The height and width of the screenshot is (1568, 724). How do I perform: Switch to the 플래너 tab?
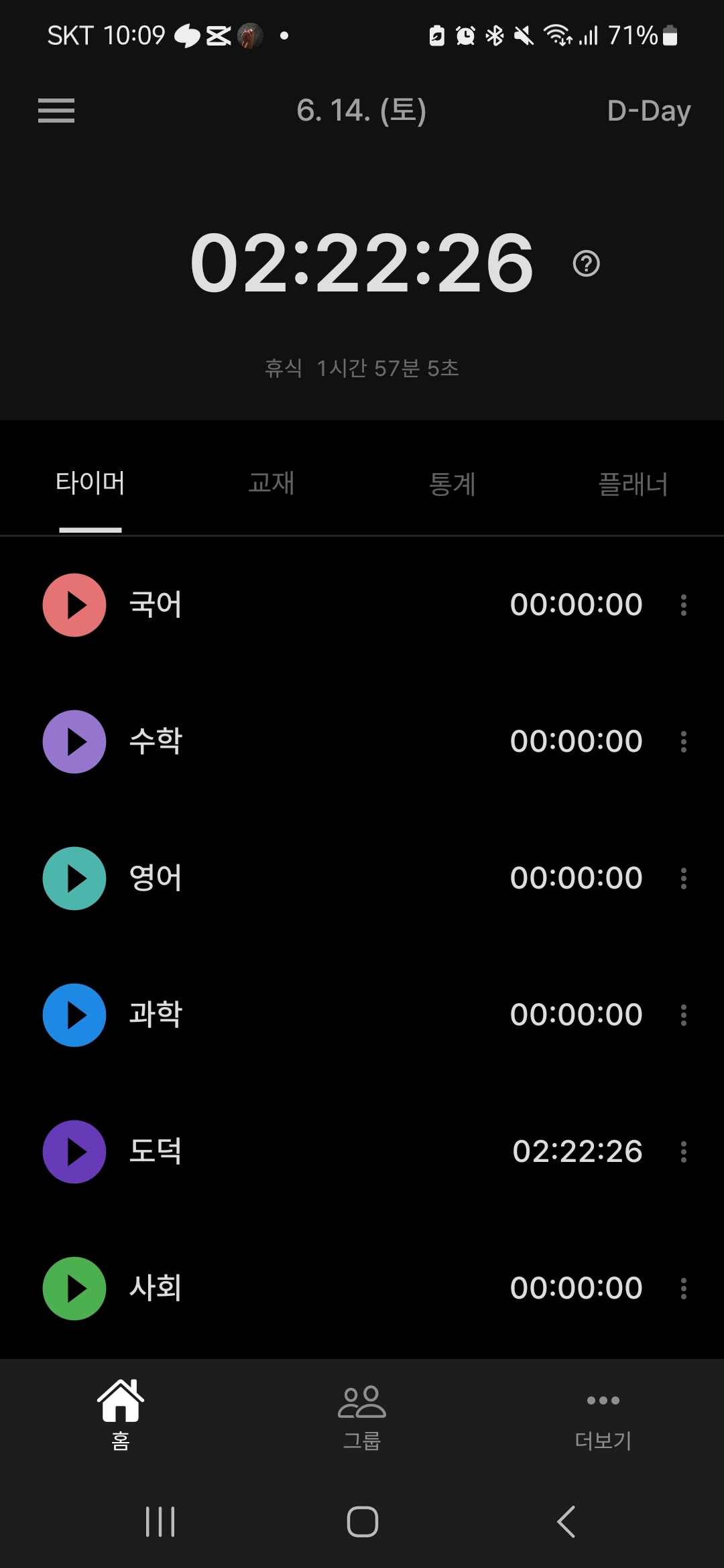(x=633, y=483)
